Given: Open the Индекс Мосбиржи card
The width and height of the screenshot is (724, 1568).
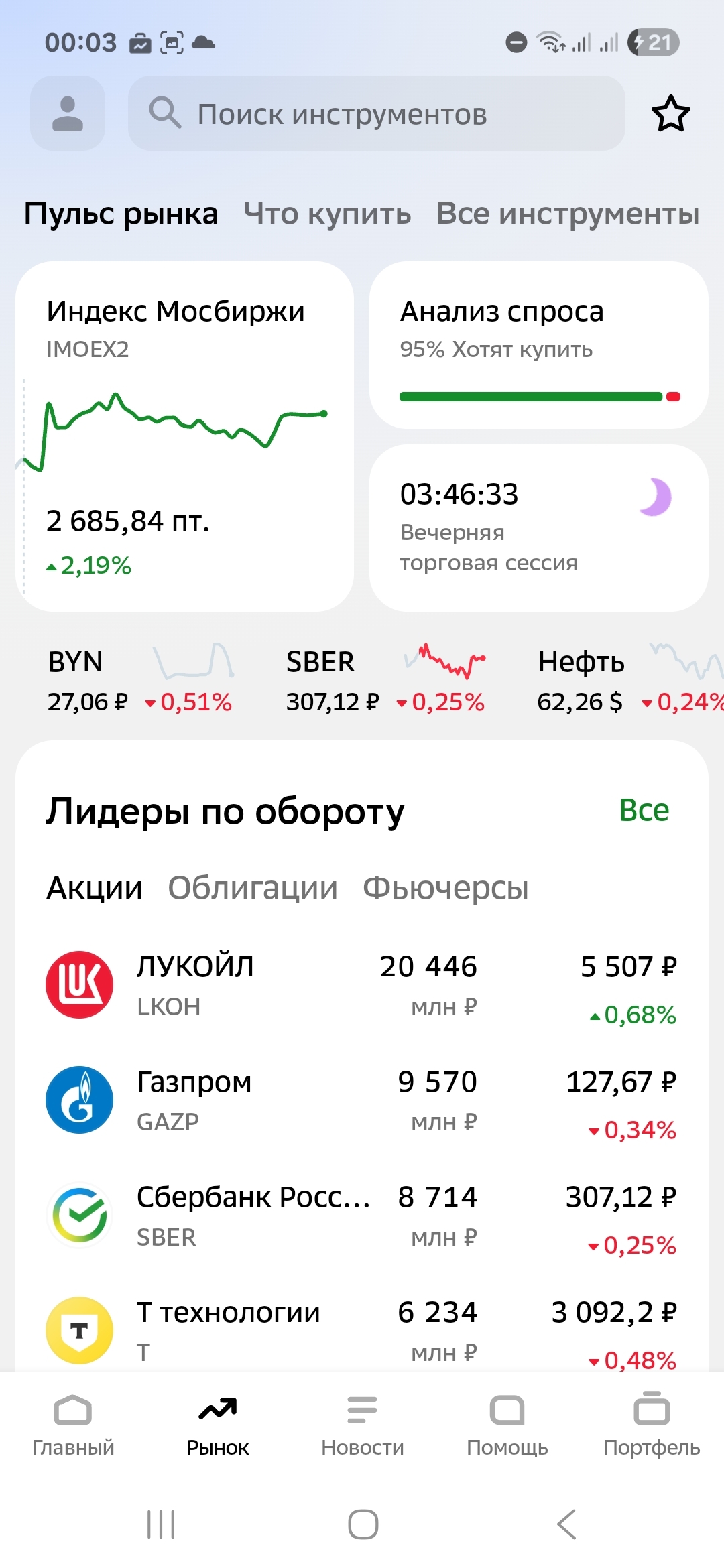Looking at the screenshot, I should click(x=184, y=436).
